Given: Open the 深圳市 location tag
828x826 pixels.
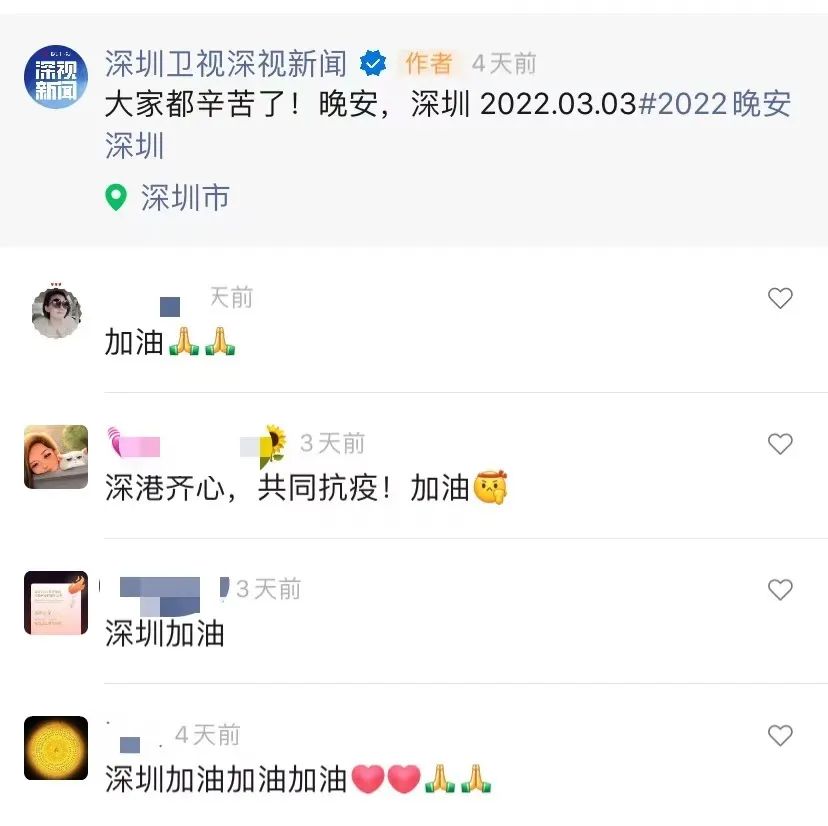Looking at the screenshot, I should pyautogui.click(x=184, y=198).
